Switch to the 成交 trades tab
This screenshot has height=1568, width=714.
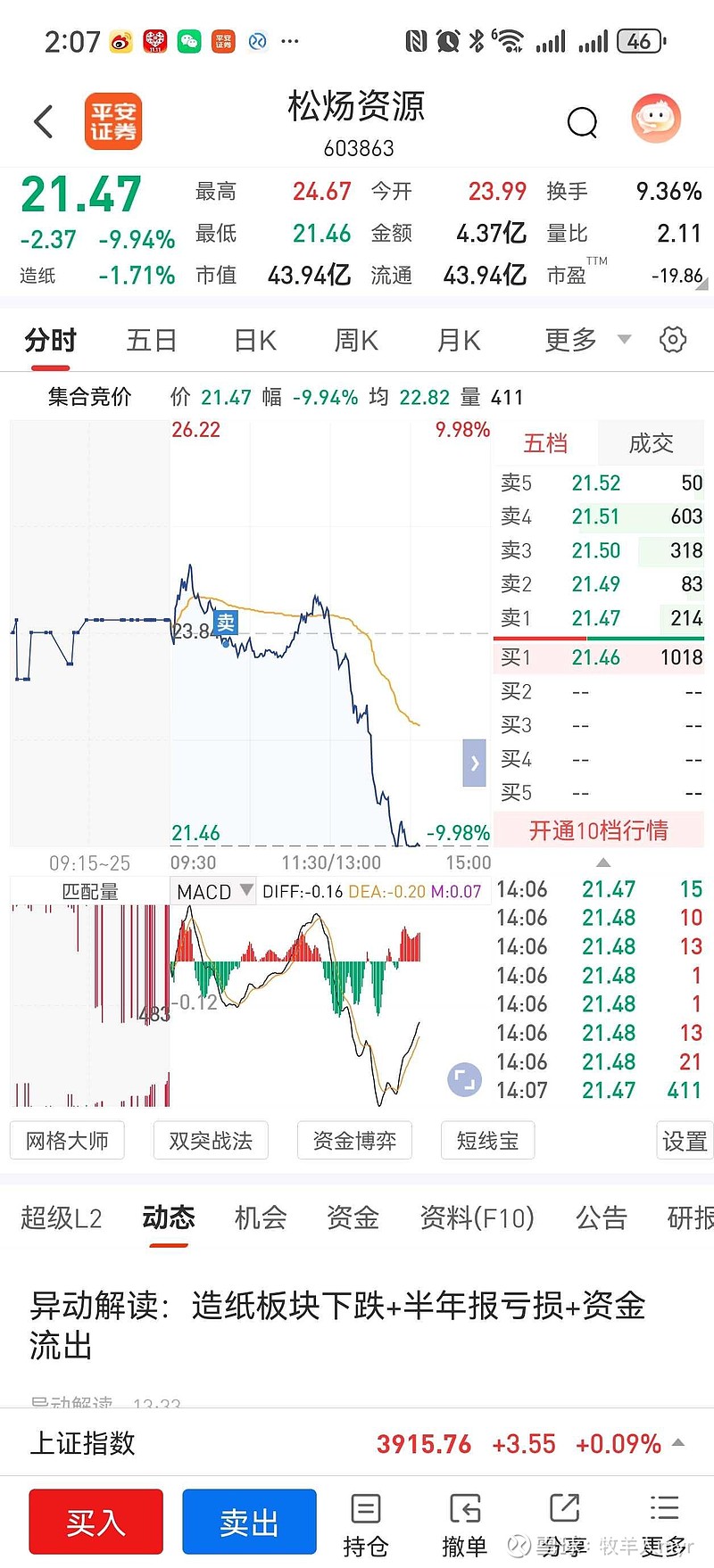[651, 443]
